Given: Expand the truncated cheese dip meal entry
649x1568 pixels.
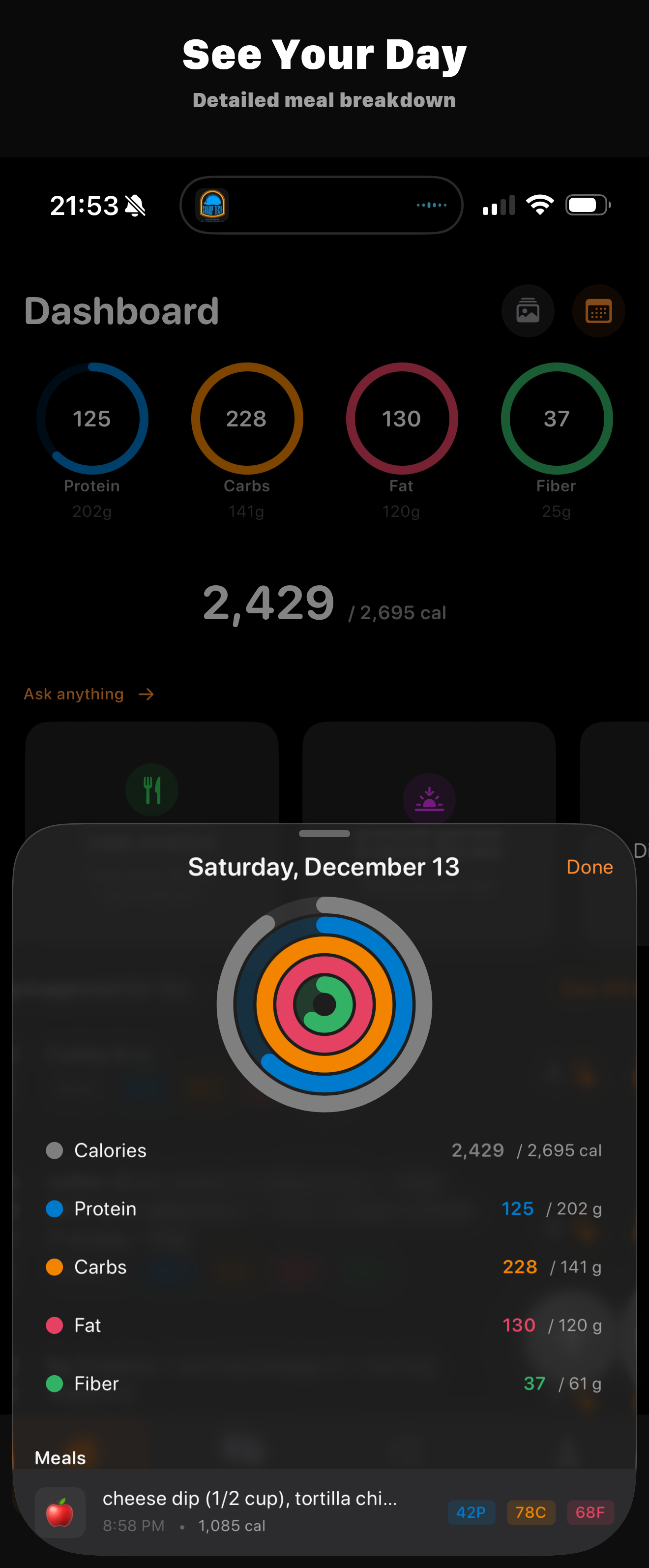Looking at the screenshot, I should pos(249,1499).
